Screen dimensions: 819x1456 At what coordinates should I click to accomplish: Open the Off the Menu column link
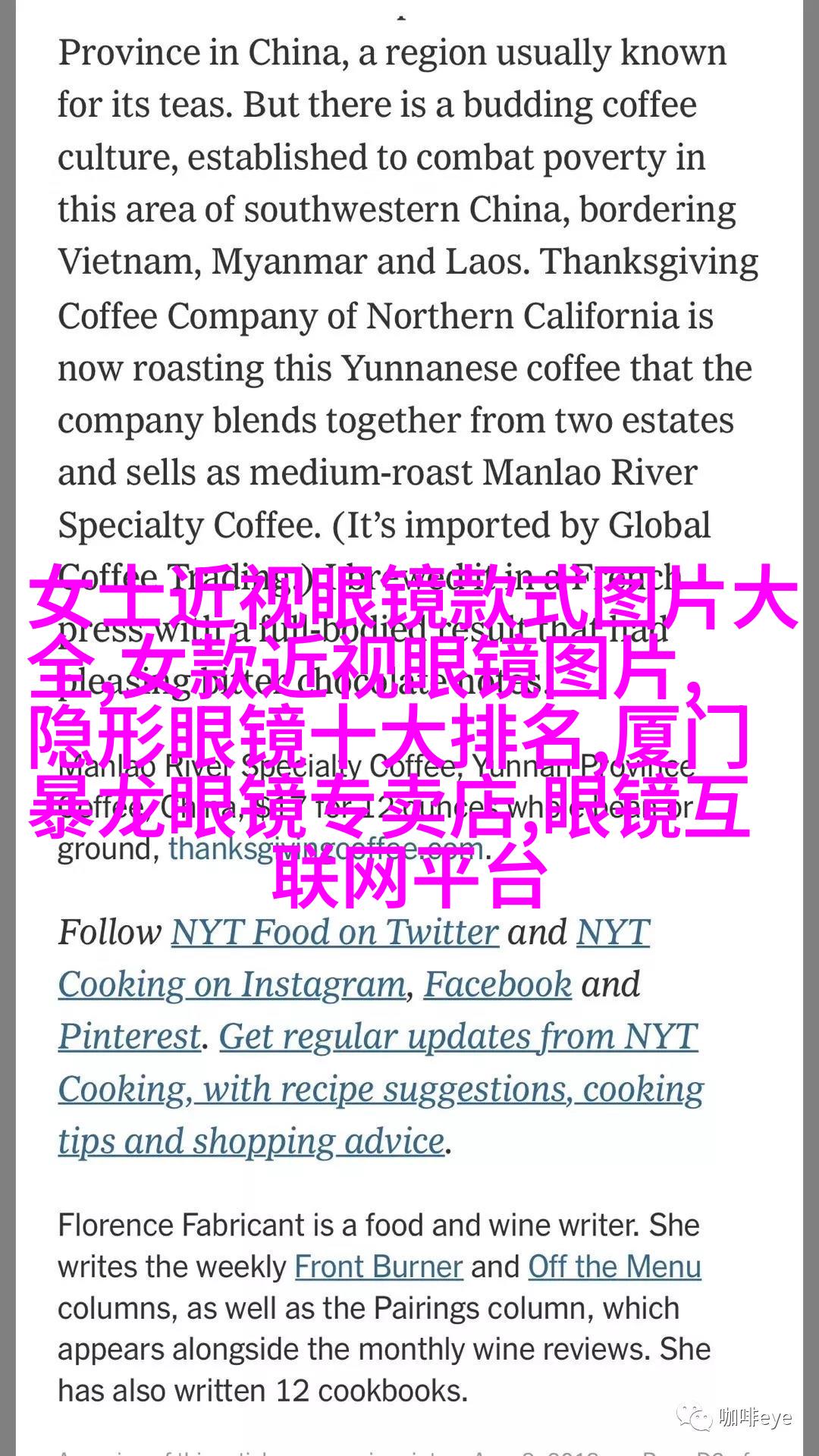tap(614, 1266)
